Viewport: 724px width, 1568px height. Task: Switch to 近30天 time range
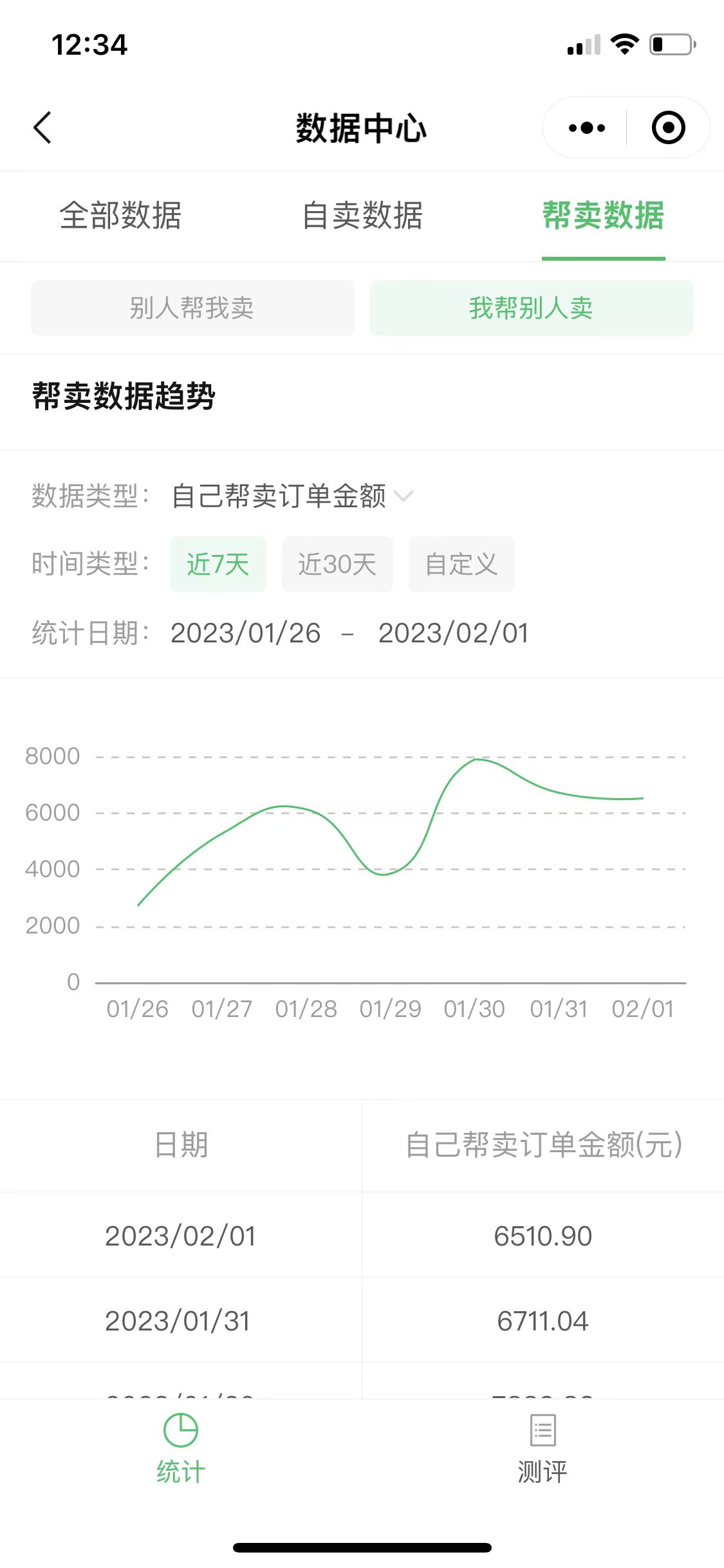point(337,564)
